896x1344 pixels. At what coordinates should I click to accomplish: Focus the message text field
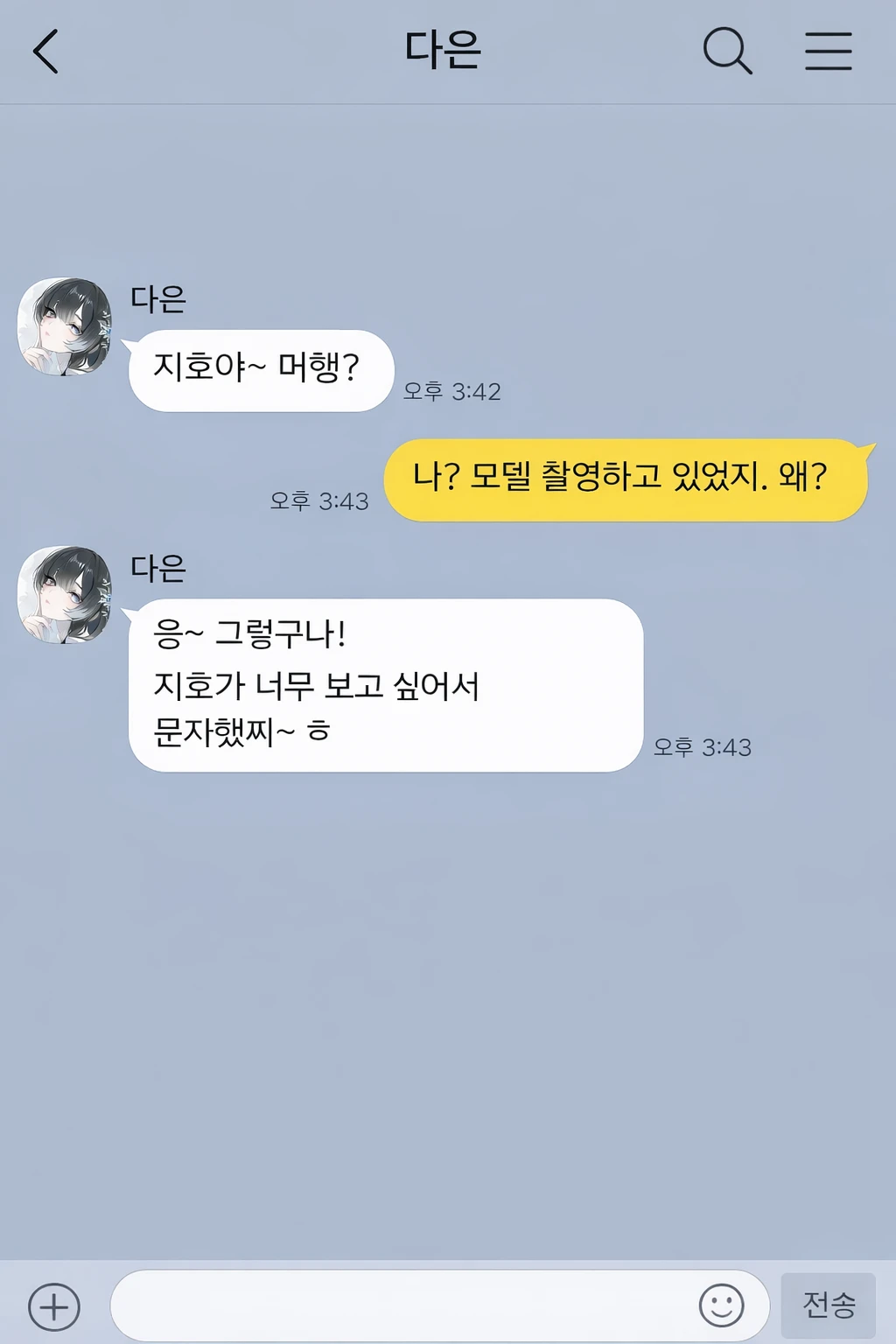tap(402, 1305)
